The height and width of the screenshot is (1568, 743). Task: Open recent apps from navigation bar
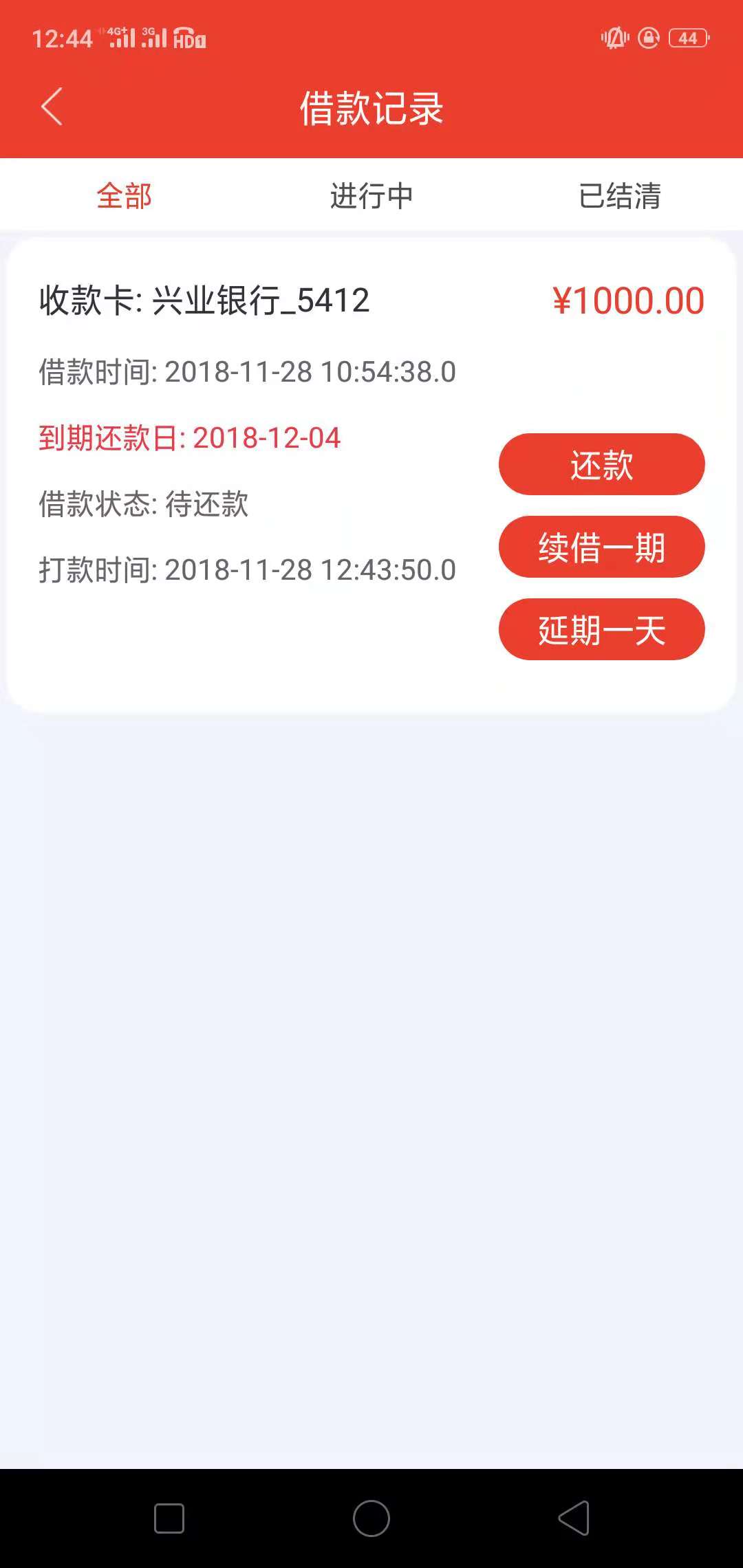tap(169, 1518)
